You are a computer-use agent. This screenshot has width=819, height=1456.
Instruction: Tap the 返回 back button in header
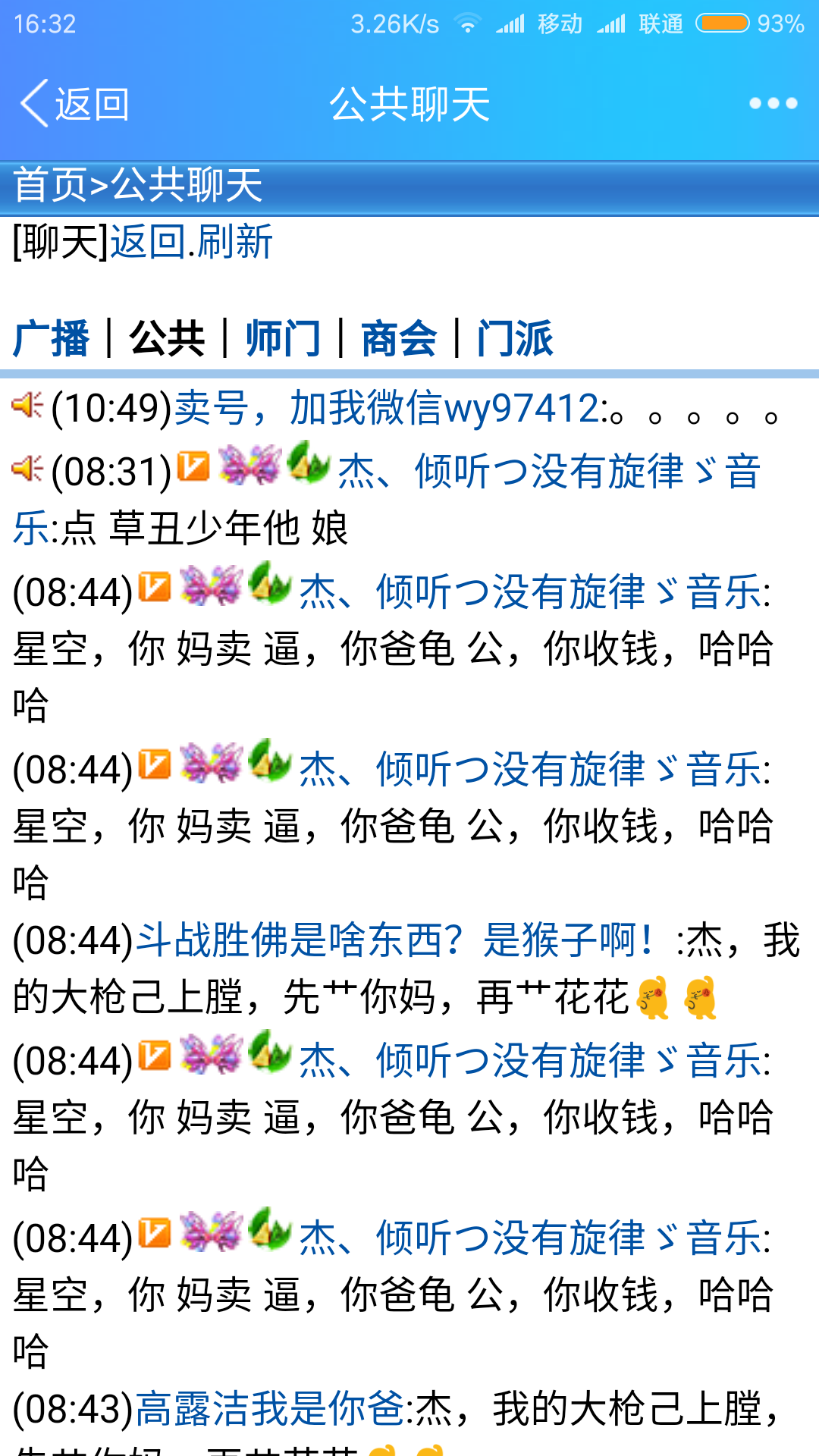pos(76,104)
